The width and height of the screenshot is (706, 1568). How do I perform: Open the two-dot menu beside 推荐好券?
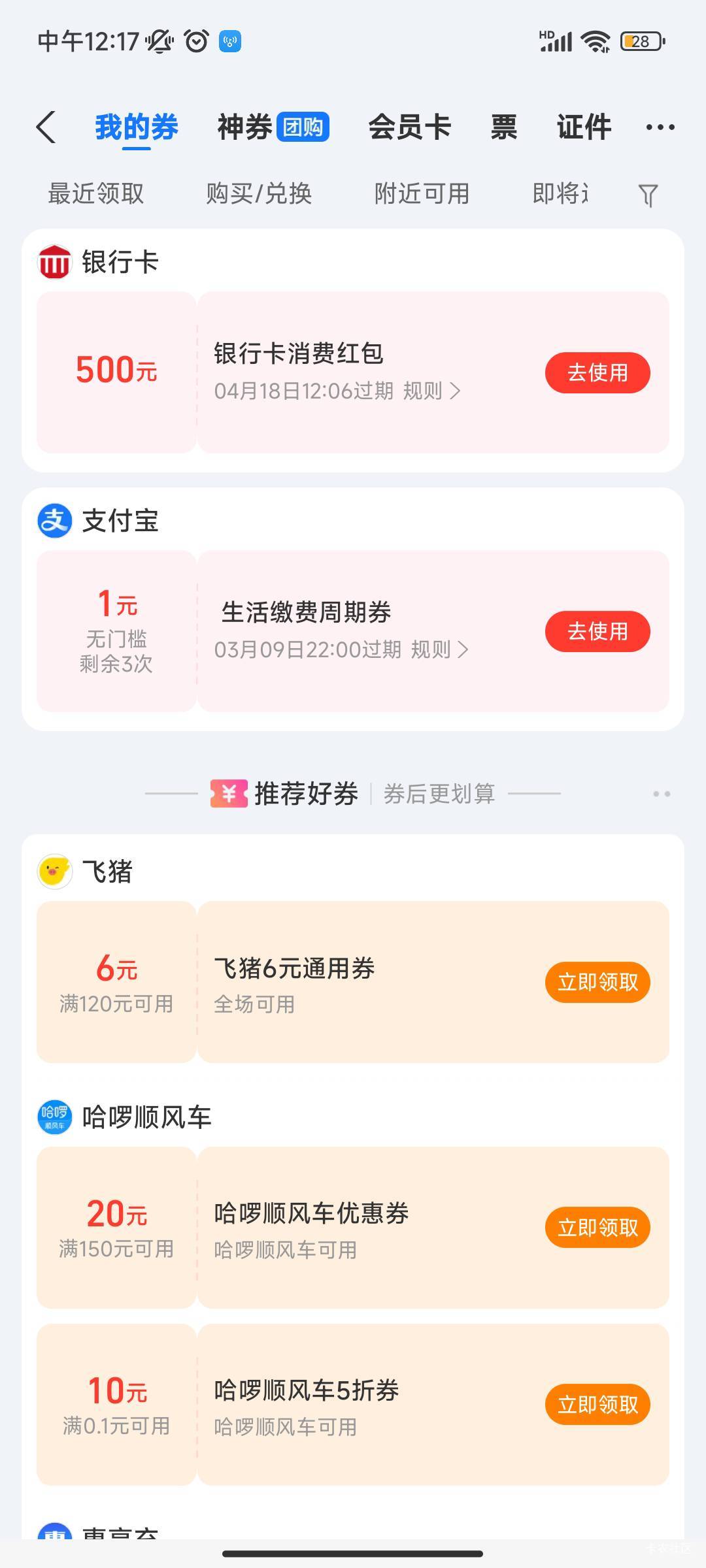click(662, 794)
